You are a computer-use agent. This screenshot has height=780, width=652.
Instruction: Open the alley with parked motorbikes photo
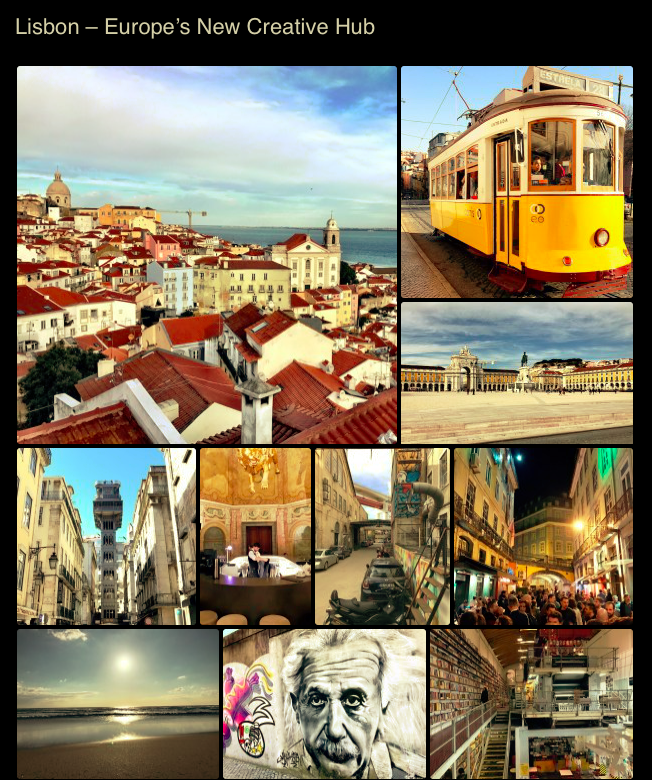point(382,536)
